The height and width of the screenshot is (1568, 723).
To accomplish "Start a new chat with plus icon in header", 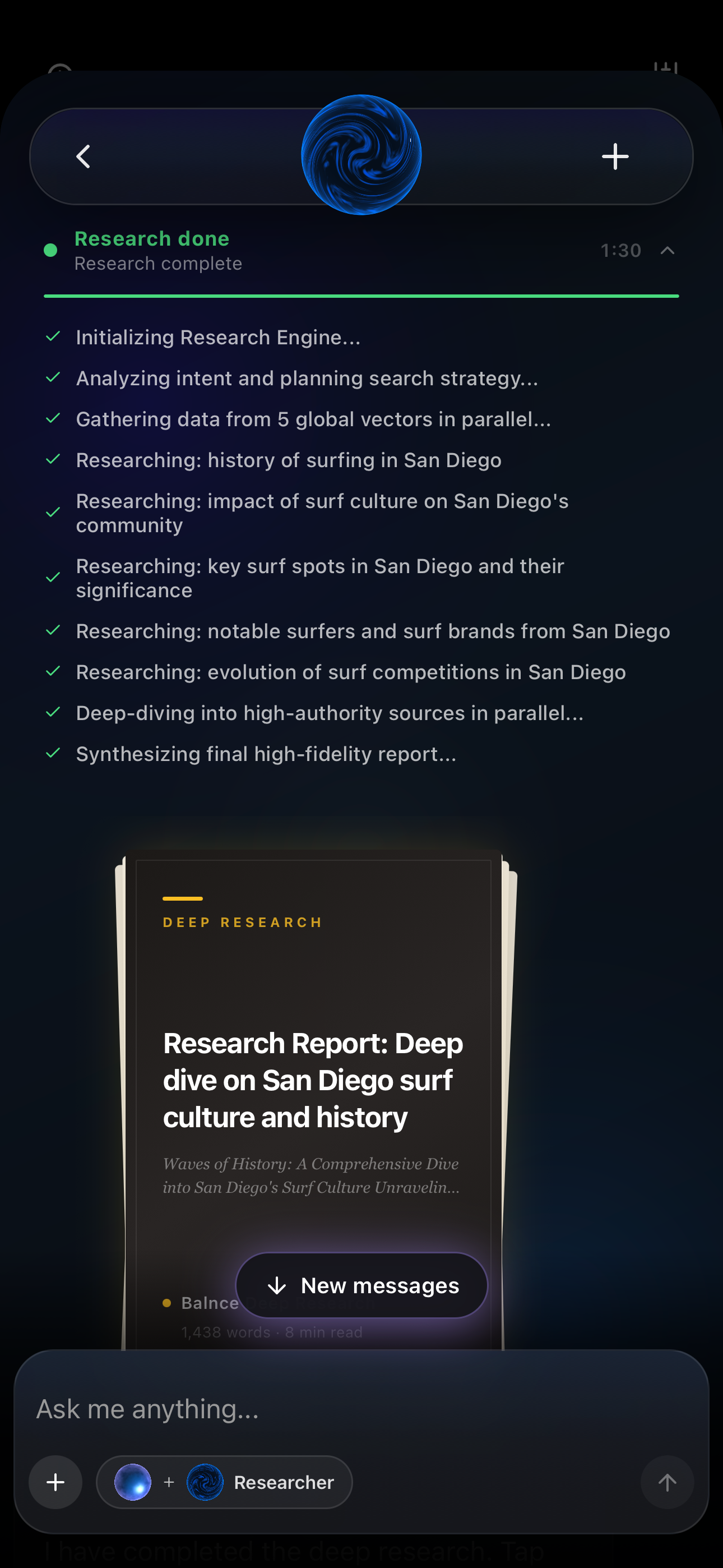I will 615,156.
